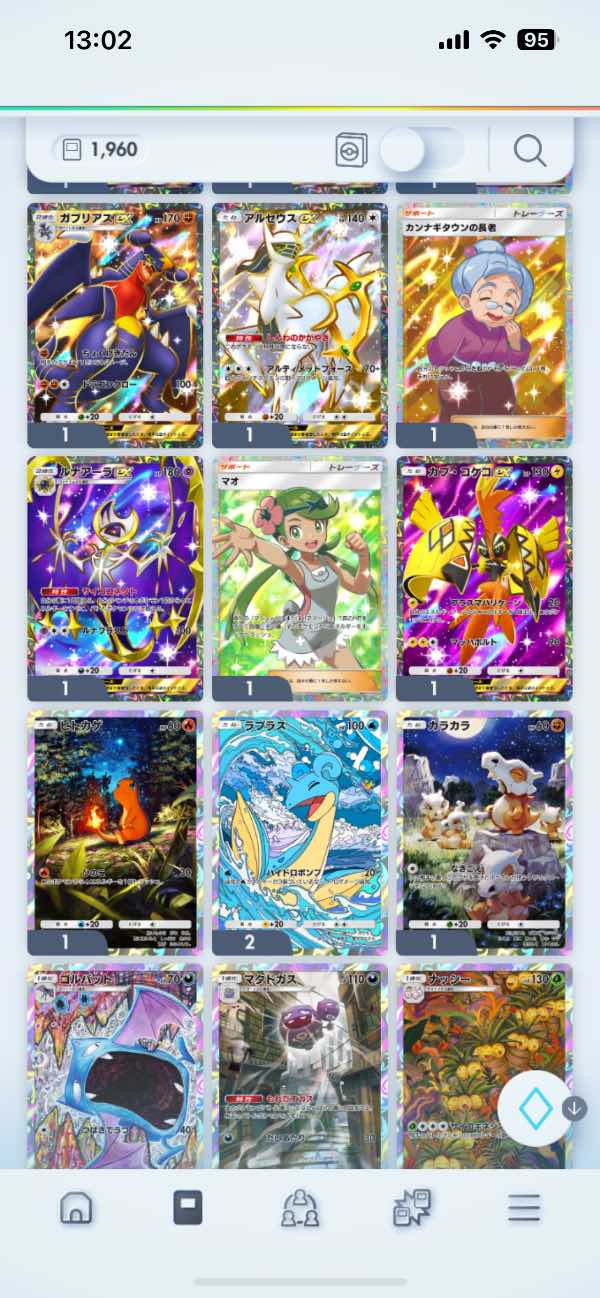
Task: Switch to the card collection tab
Action: (187, 1208)
